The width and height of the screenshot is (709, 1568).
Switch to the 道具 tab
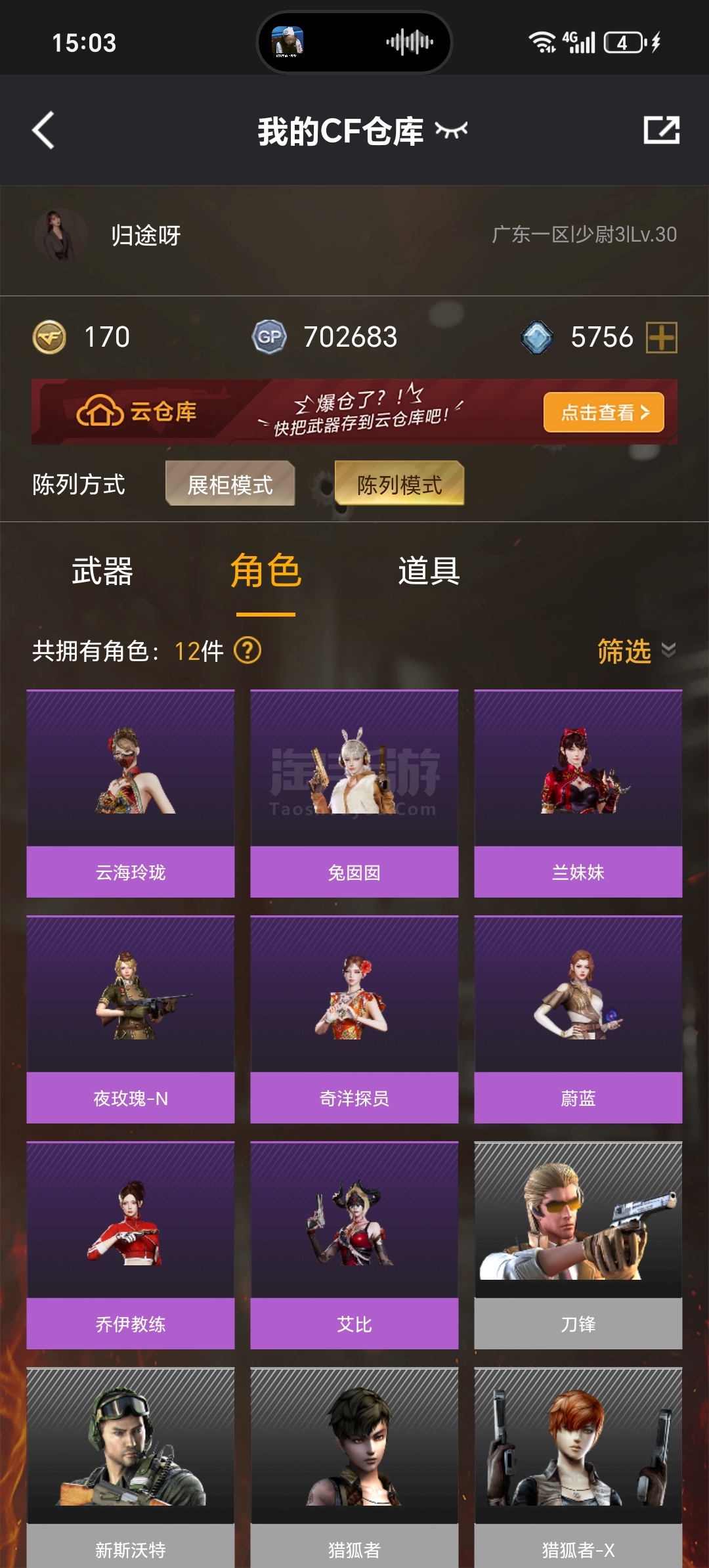429,571
